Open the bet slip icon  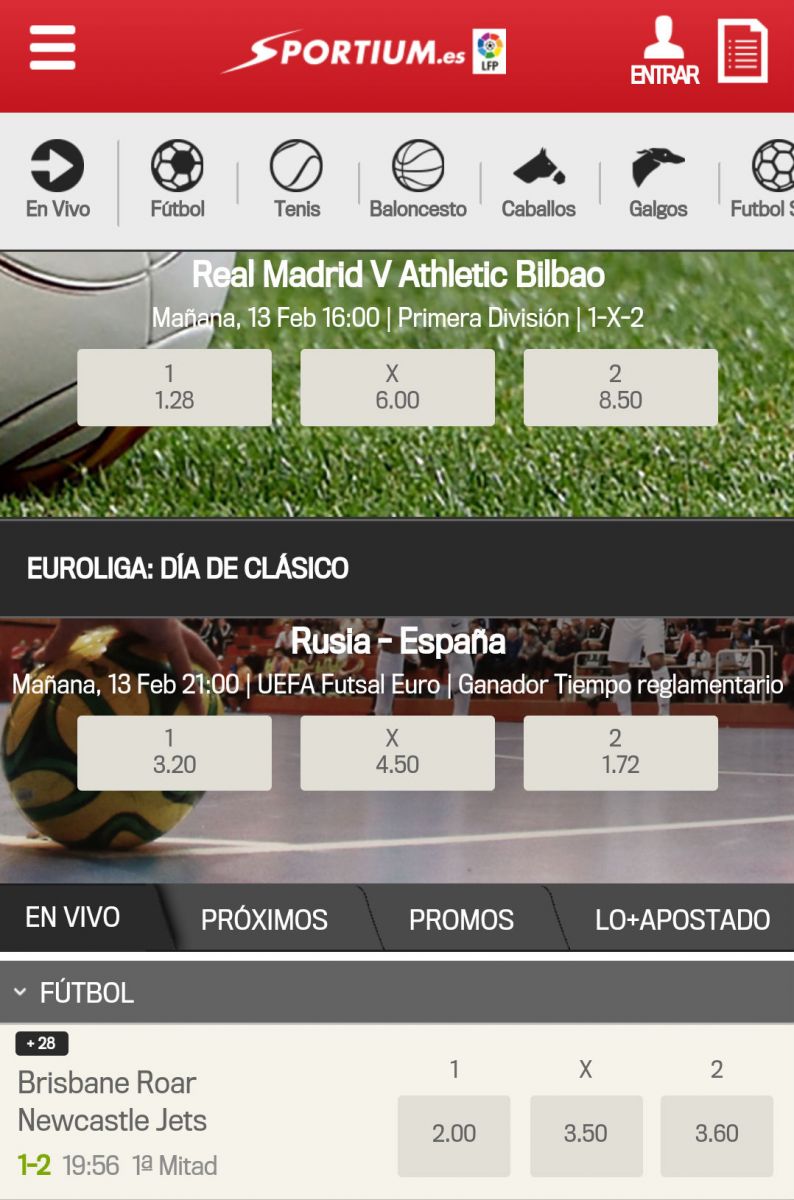(x=742, y=51)
